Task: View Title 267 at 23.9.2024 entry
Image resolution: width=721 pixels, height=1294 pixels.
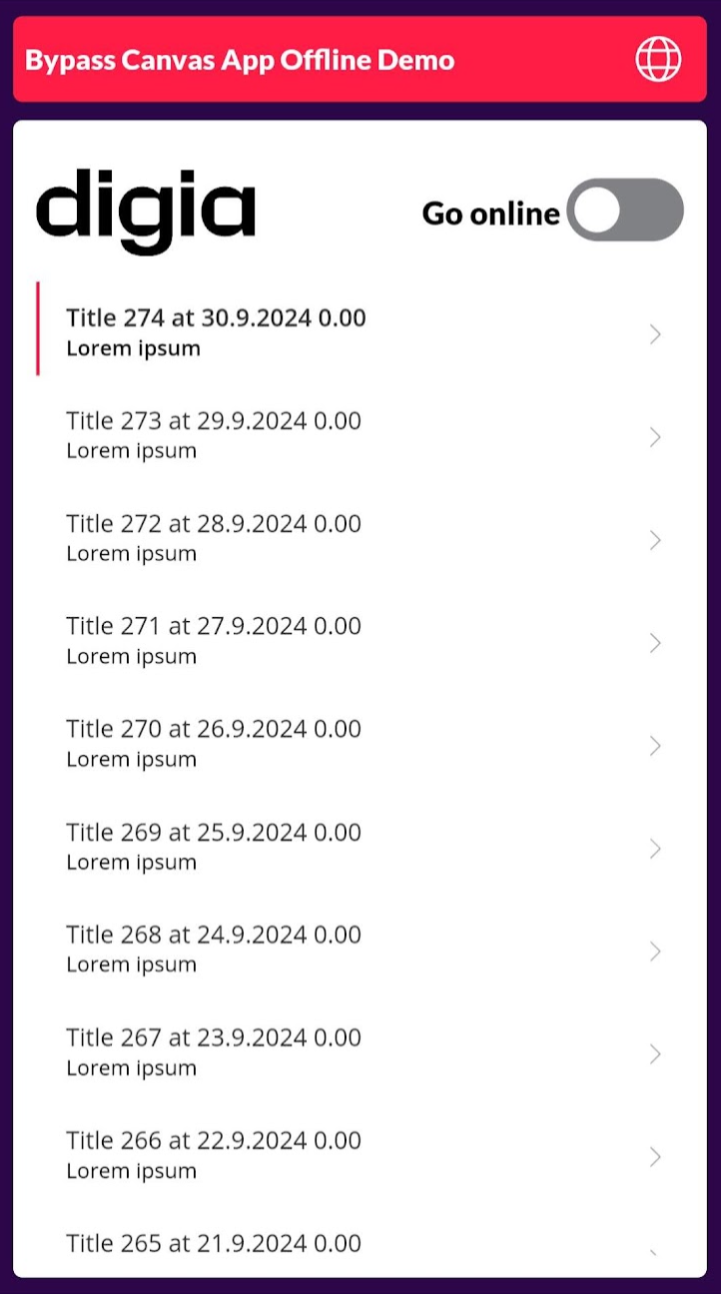Action: (x=360, y=1053)
